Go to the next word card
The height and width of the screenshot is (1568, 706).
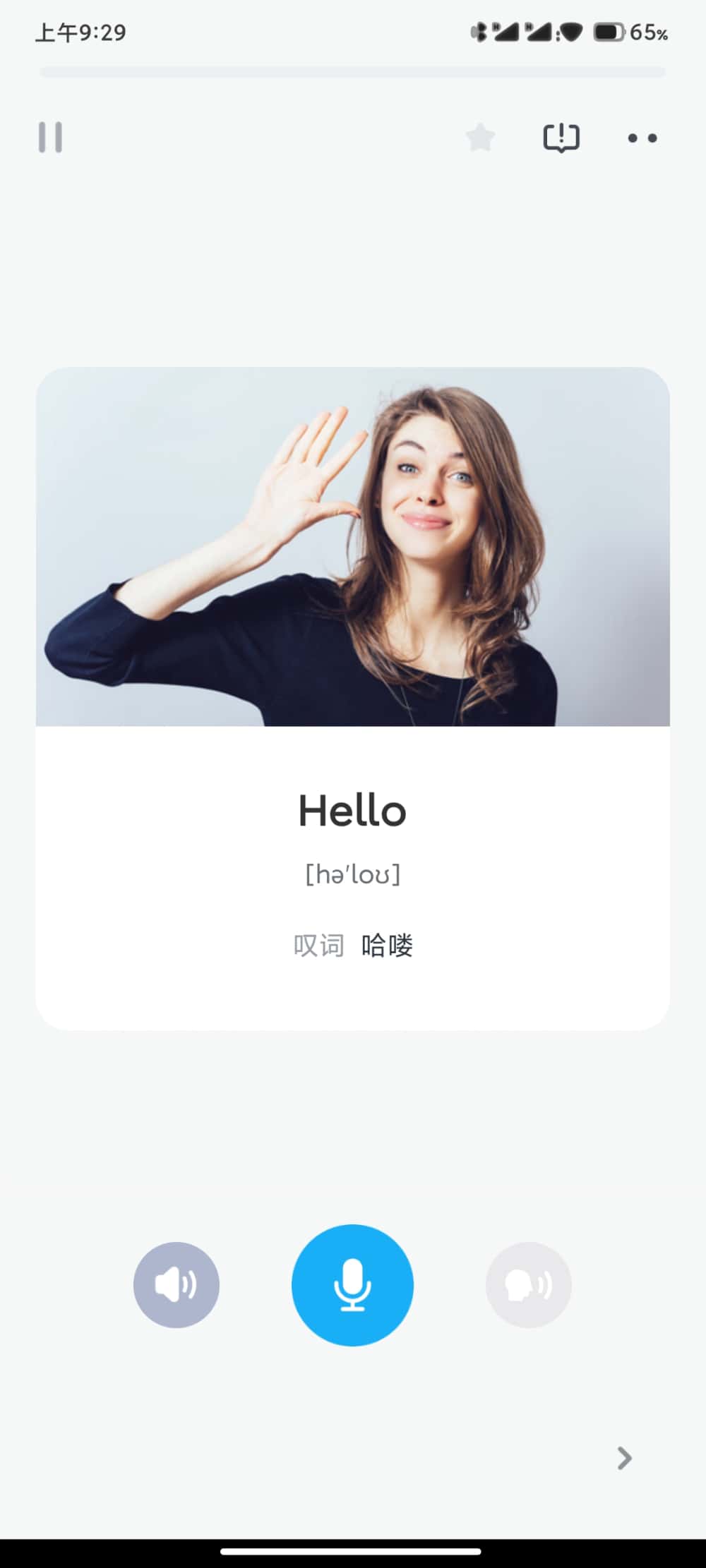[x=624, y=1458]
